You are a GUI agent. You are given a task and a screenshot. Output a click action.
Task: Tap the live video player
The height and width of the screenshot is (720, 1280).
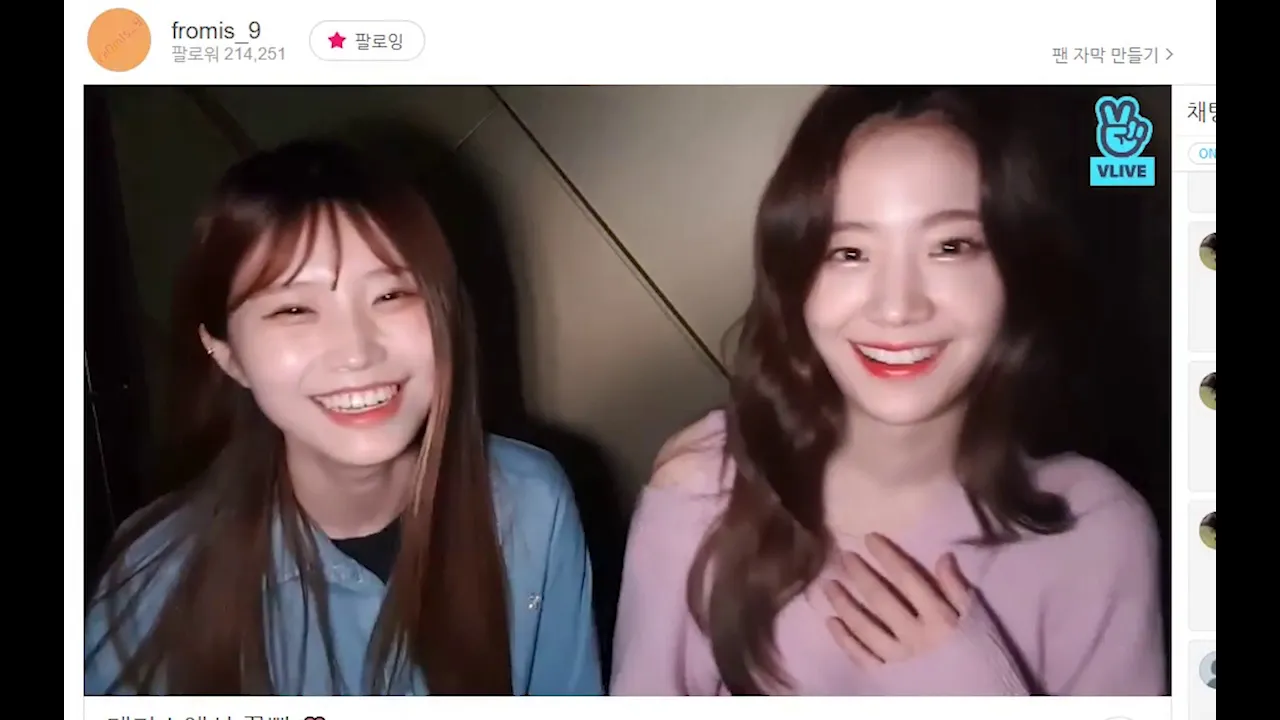(x=627, y=390)
